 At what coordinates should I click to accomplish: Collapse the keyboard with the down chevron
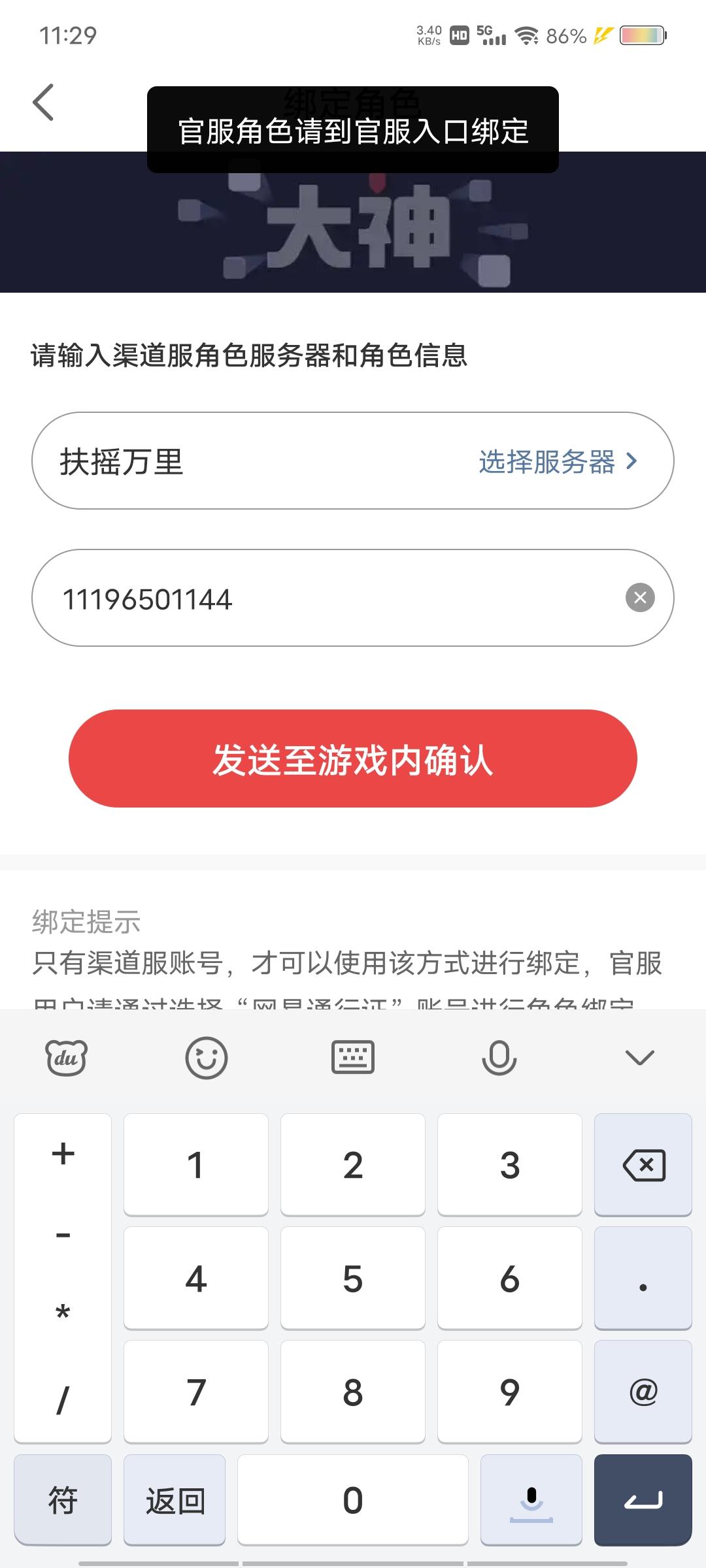[639, 1058]
